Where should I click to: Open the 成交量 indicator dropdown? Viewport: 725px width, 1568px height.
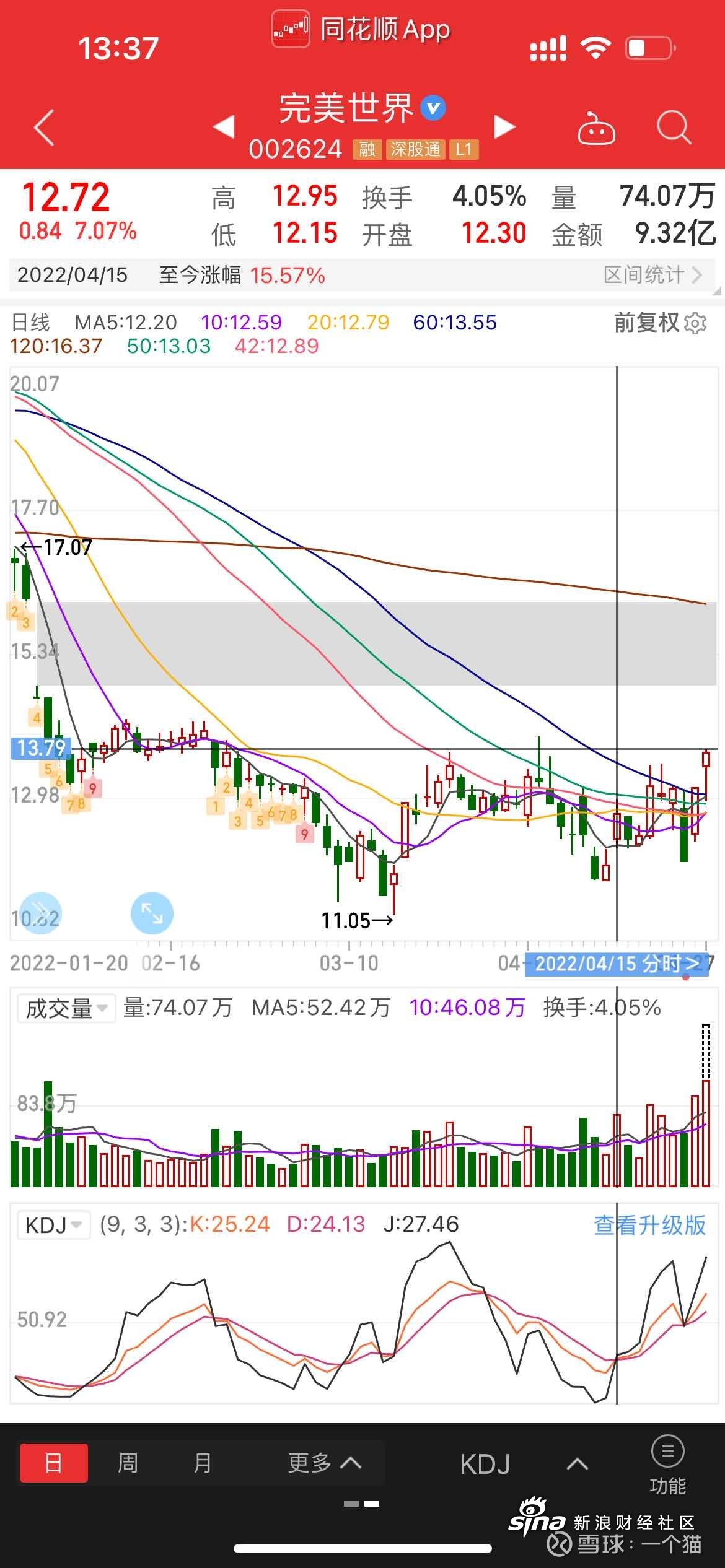(x=66, y=1009)
